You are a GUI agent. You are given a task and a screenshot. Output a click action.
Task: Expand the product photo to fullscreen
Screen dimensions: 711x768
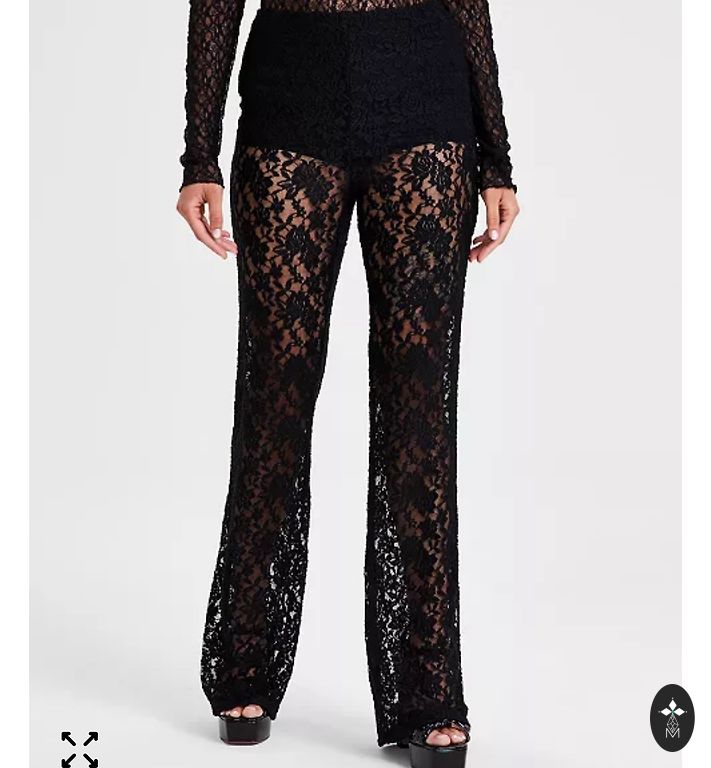point(80,749)
